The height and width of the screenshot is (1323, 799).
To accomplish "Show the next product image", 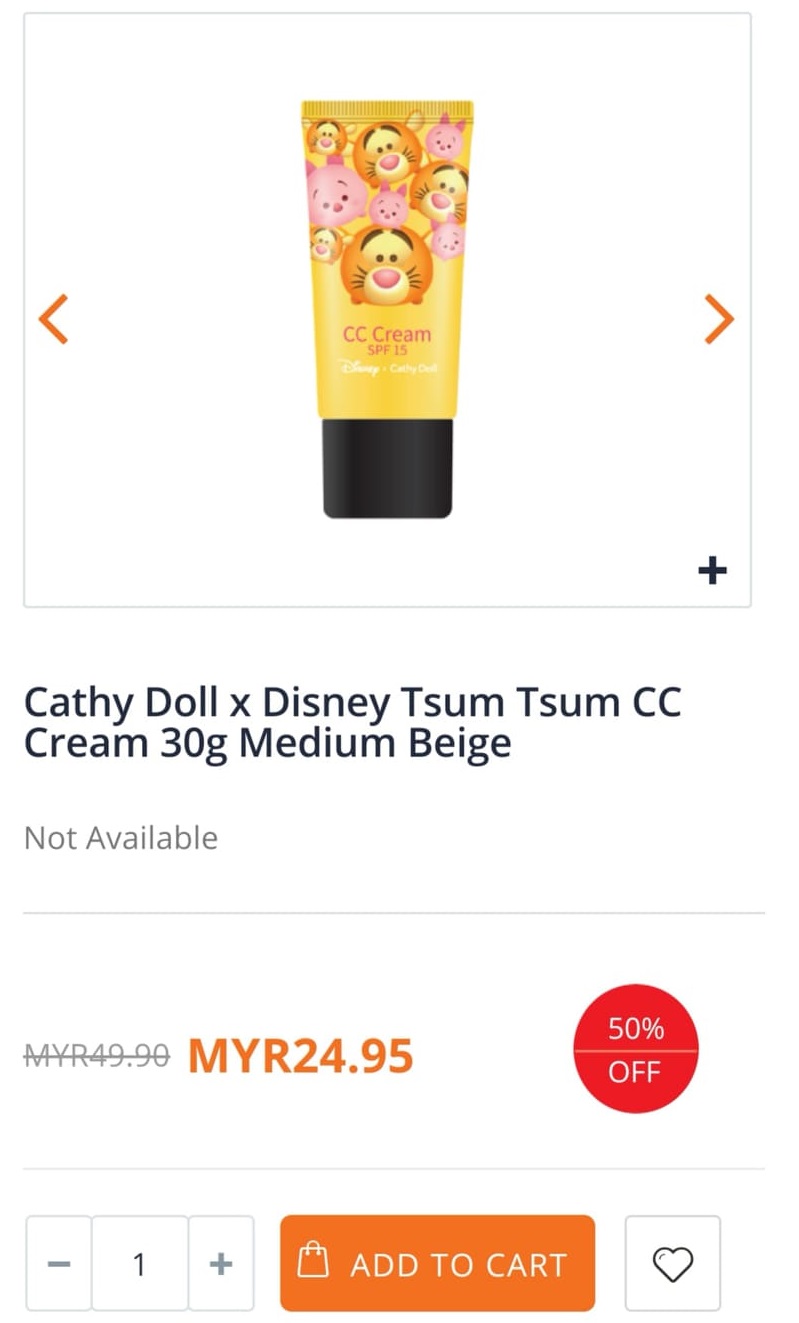I will [x=718, y=319].
